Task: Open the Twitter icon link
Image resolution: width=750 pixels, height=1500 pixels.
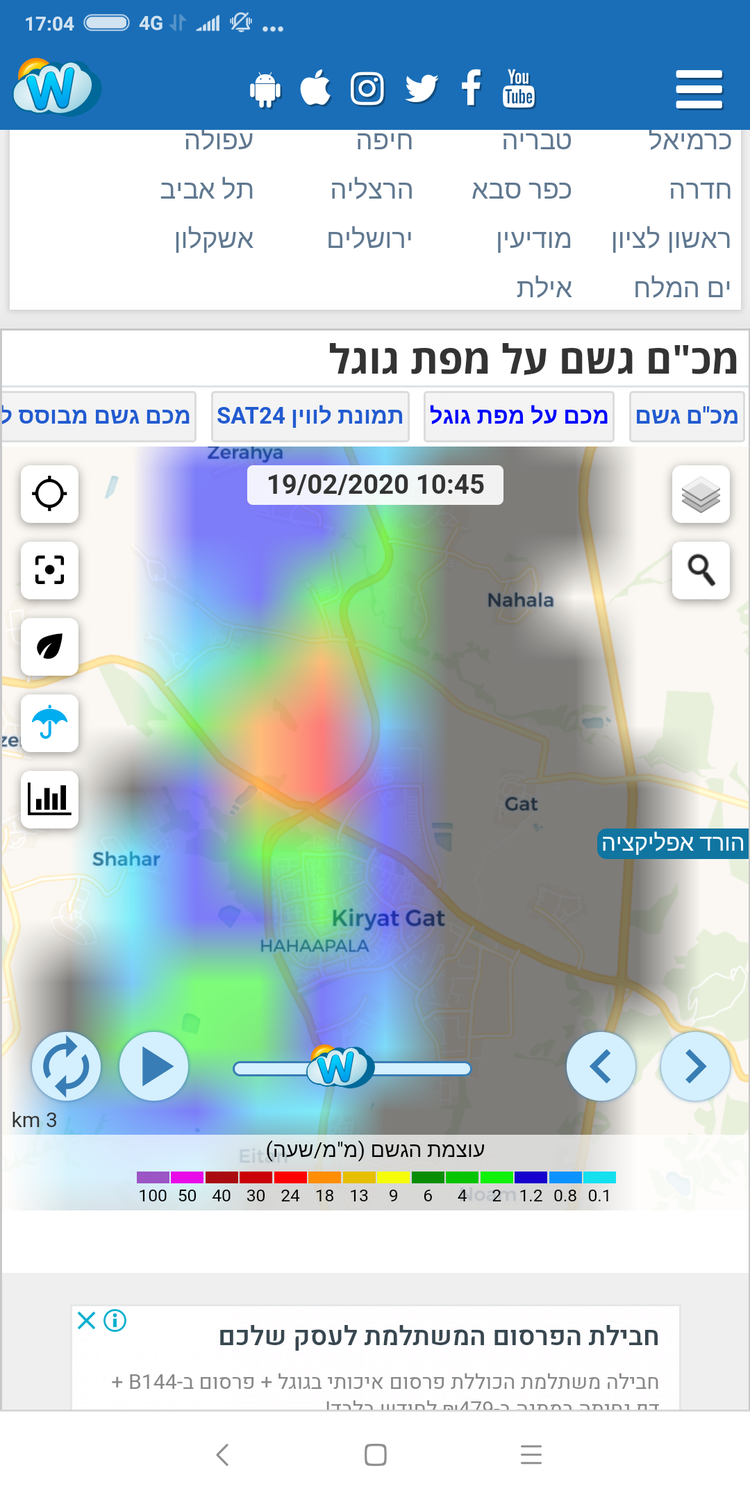Action: click(421, 90)
